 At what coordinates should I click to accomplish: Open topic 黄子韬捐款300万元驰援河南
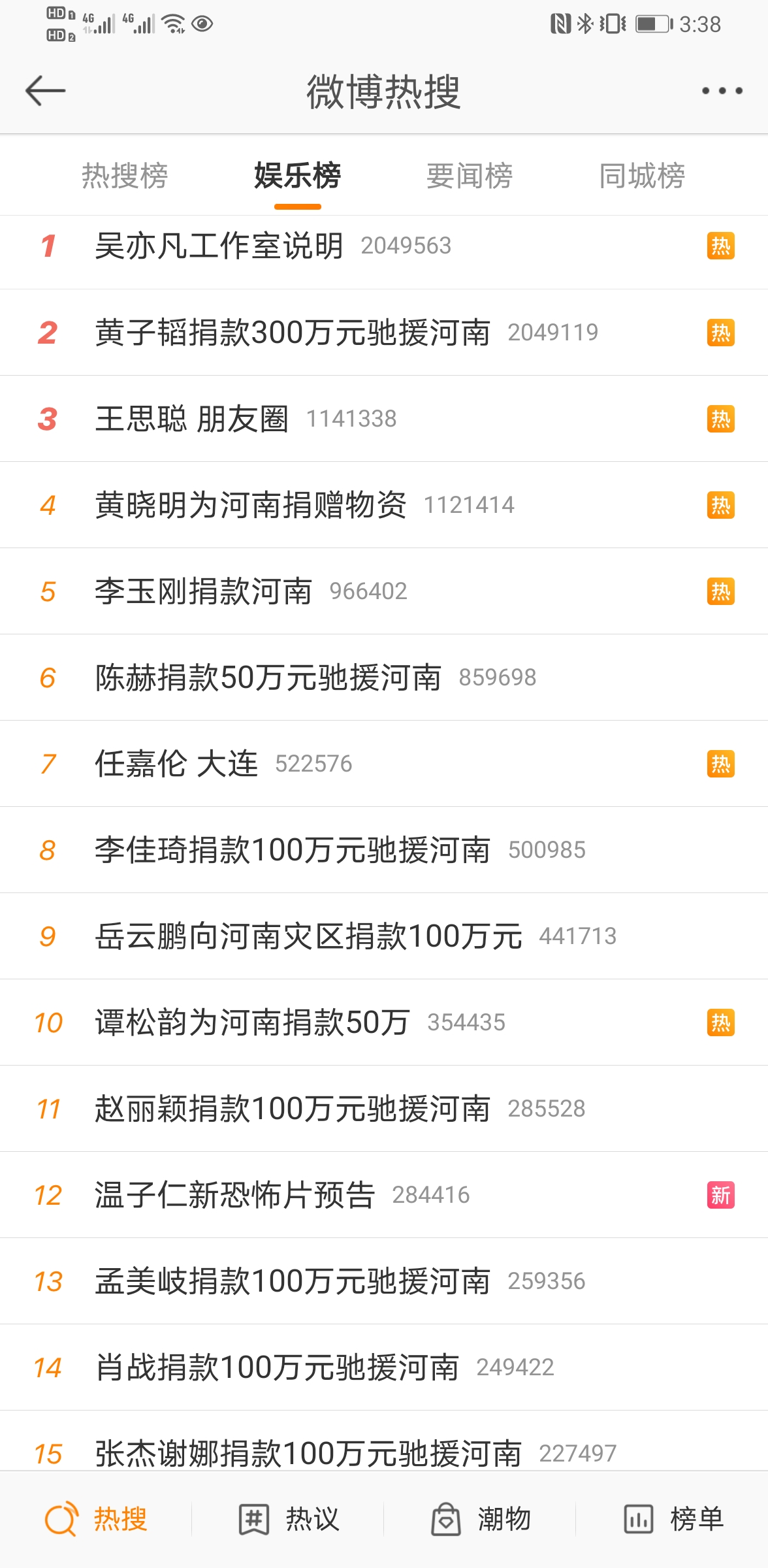click(x=293, y=333)
